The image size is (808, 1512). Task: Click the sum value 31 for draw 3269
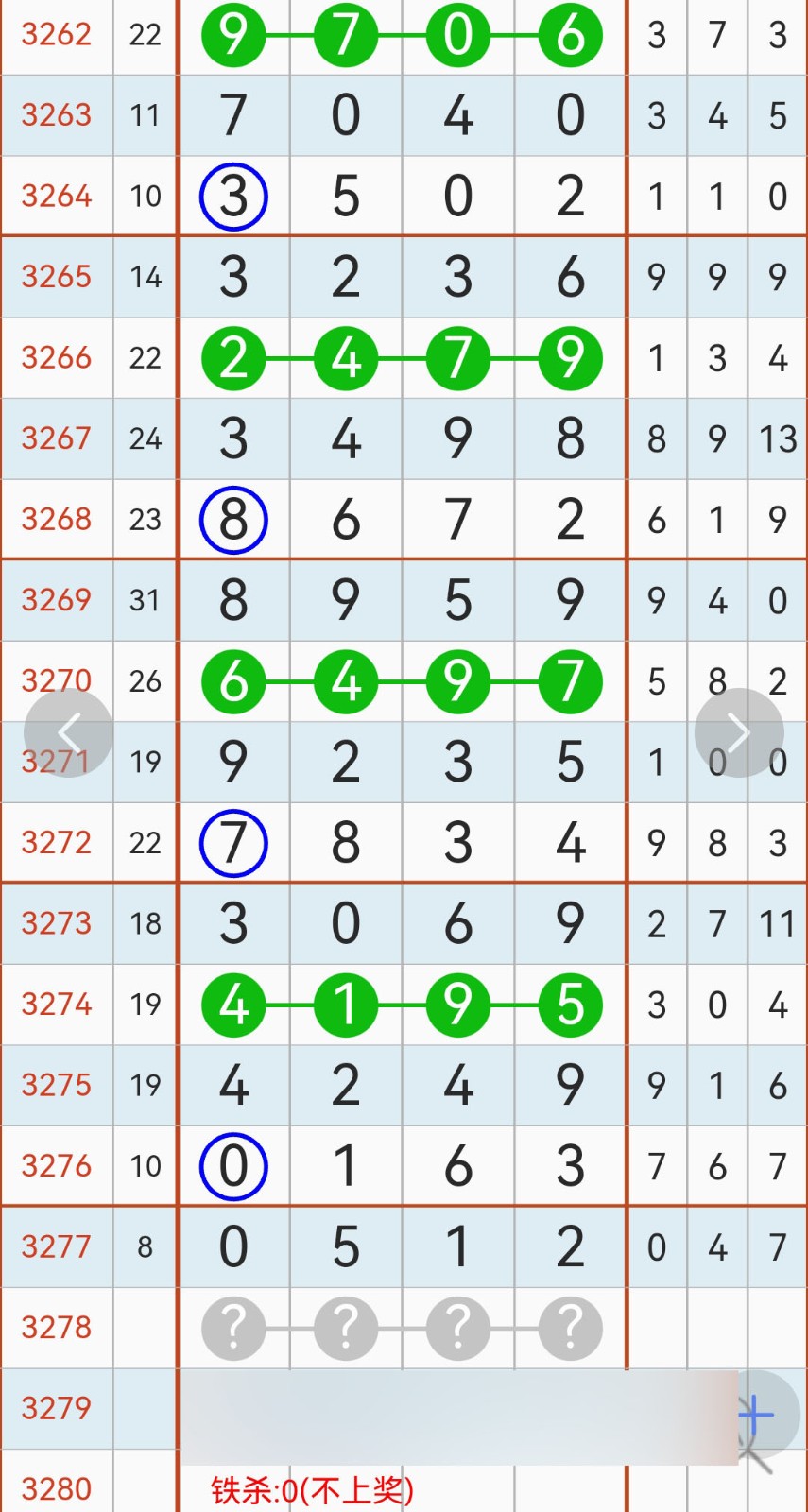point(145,600)
